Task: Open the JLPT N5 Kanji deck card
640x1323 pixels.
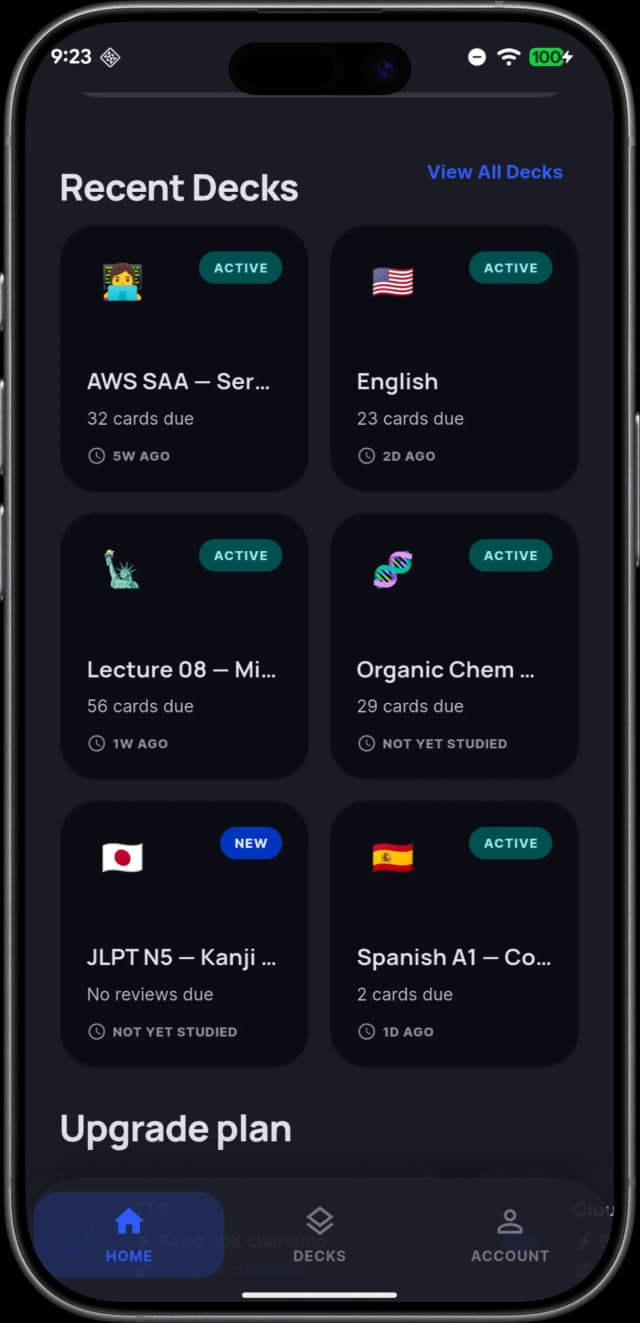Action: (184, 934)
